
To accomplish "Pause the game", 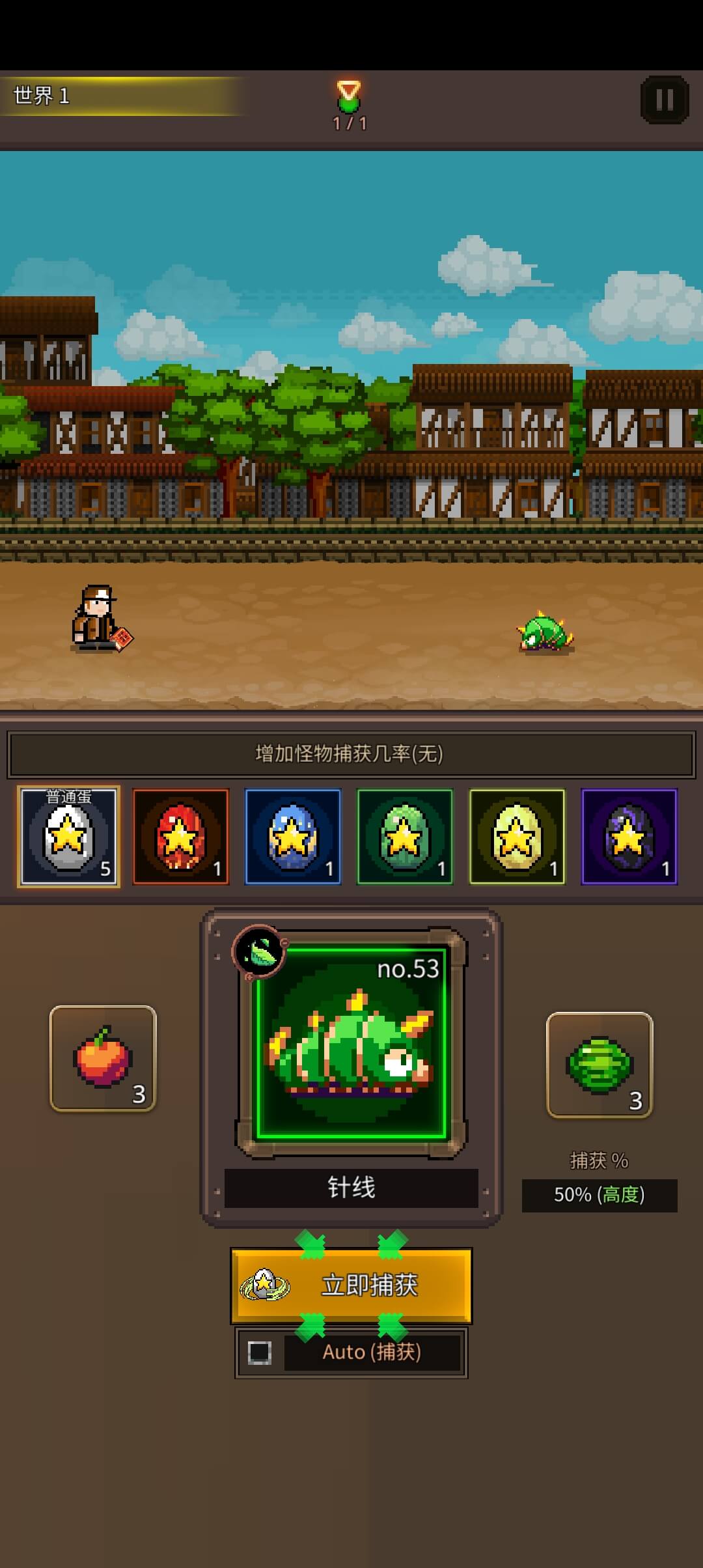I will [x=665, y=100].
